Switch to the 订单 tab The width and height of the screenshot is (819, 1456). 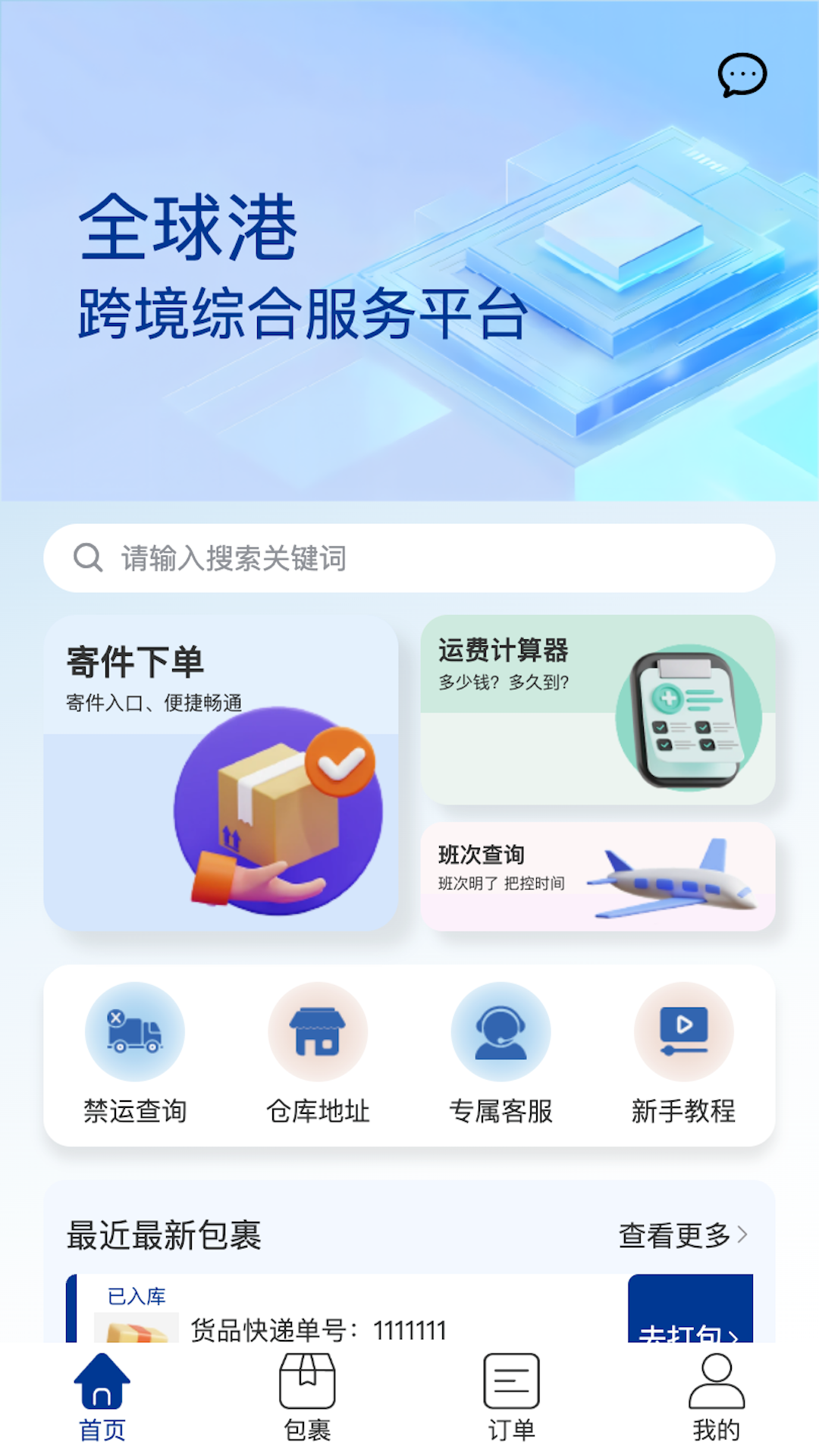[x=510, y=1400]
